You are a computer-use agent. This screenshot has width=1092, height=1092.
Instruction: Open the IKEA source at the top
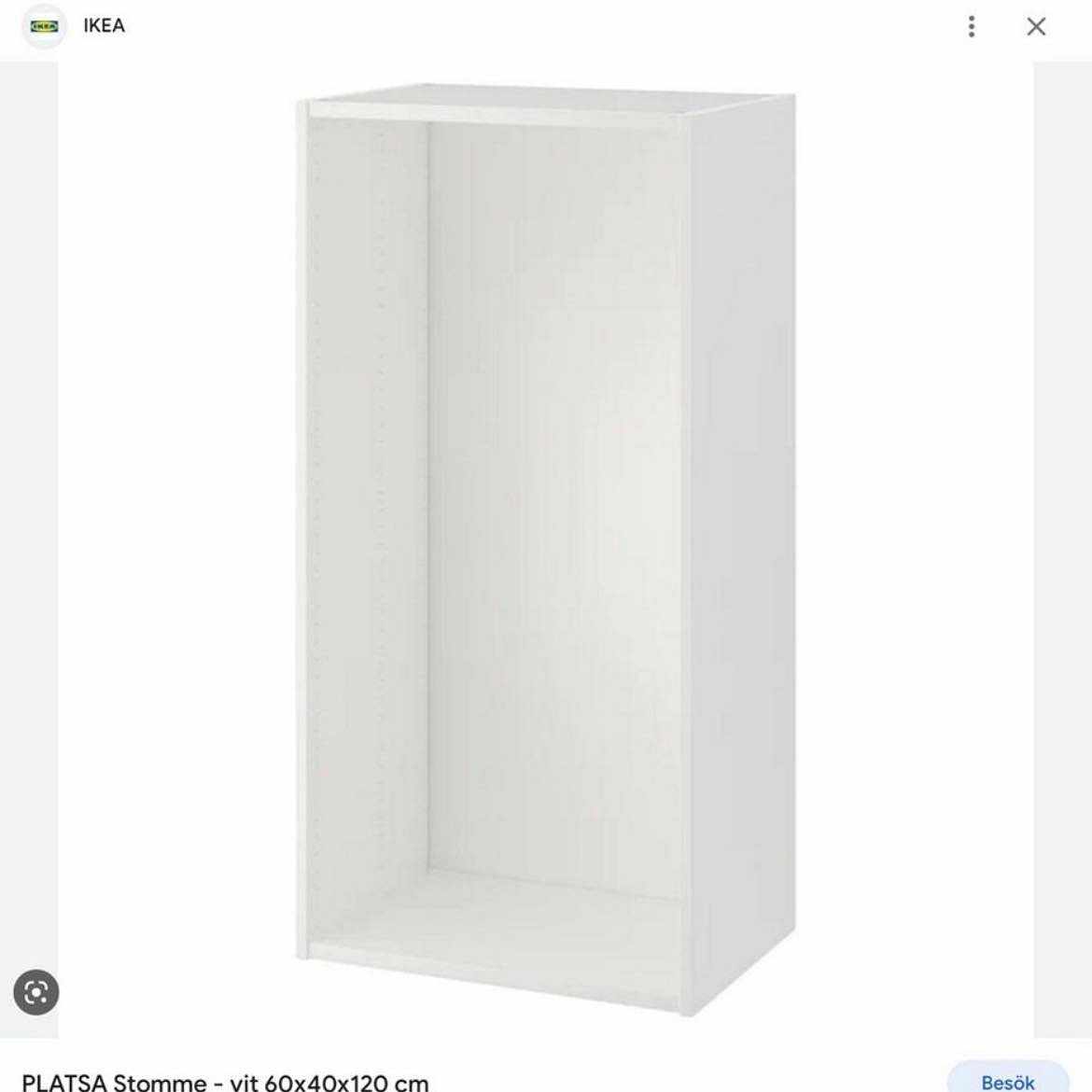pyautogui.click(x=103, y=26)
